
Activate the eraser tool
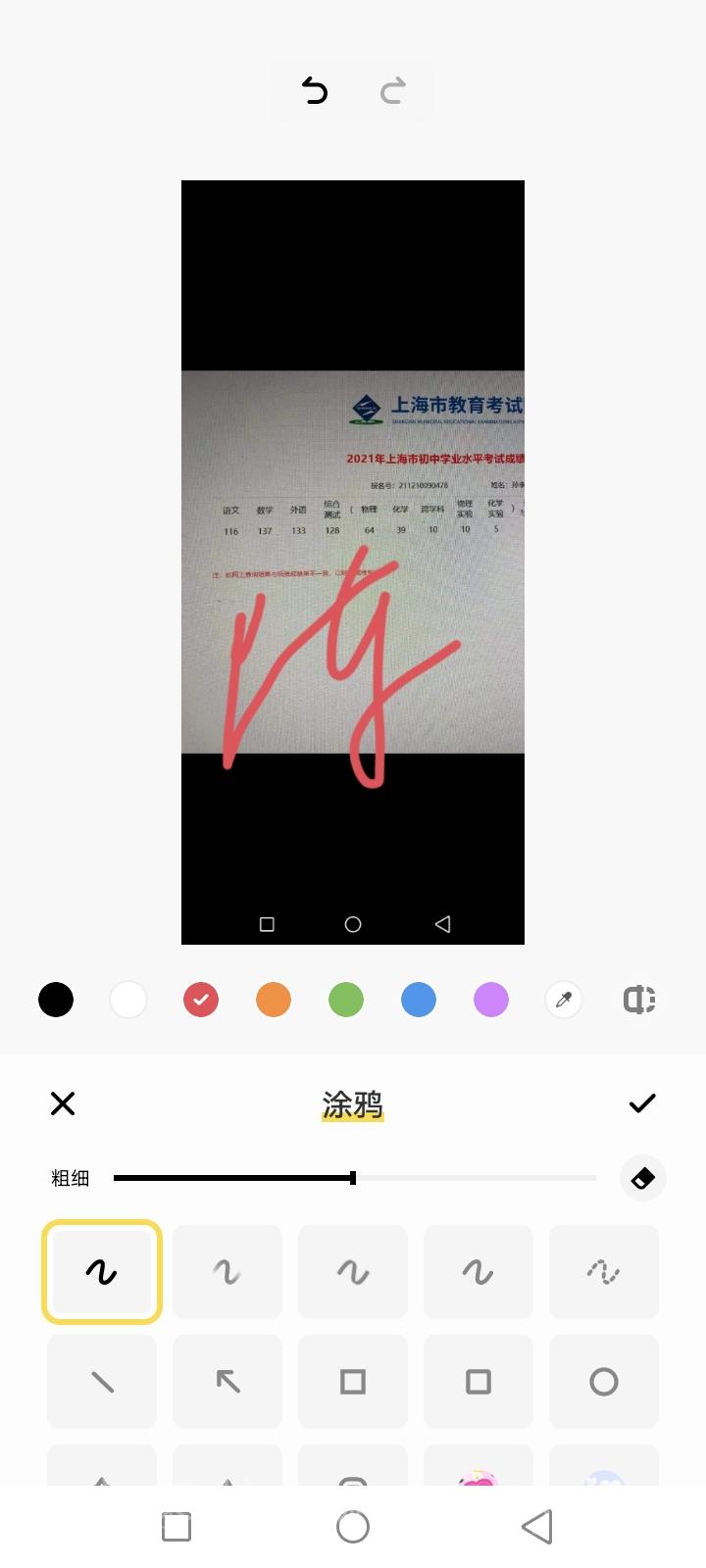click(643, 1178)
